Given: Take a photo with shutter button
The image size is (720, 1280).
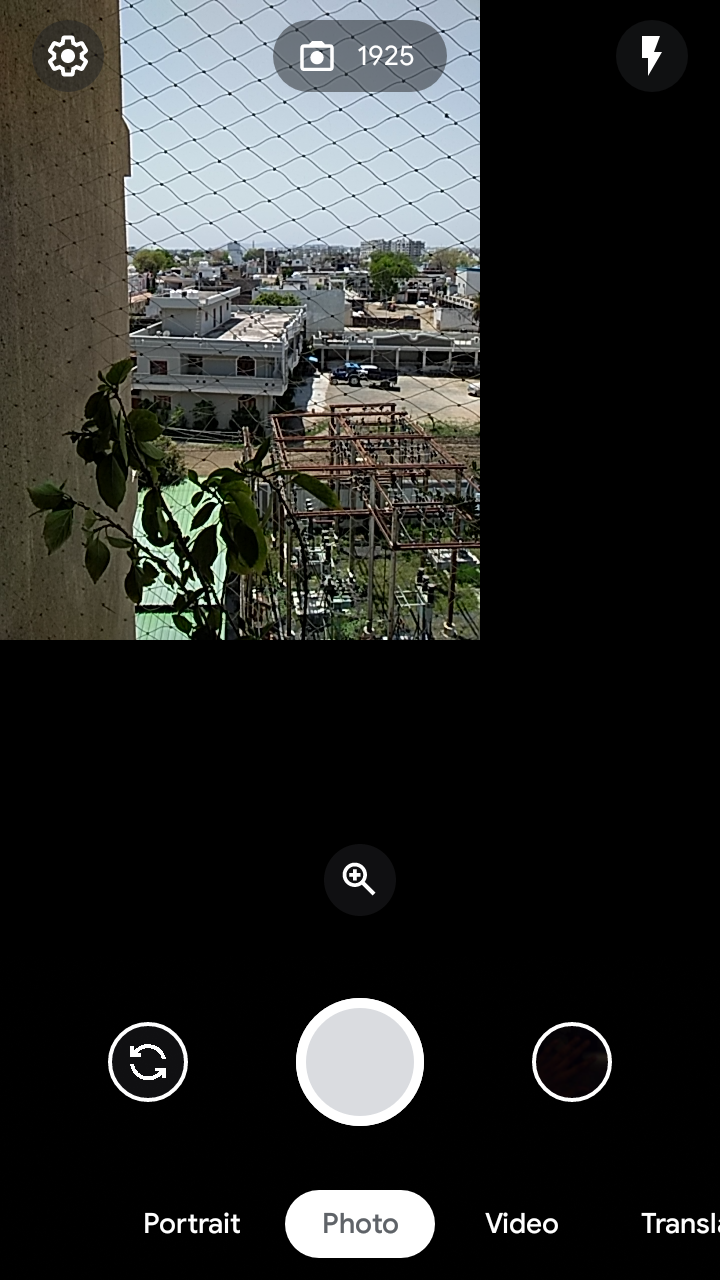Looking at the screenshot, I should pos(360,1062).
